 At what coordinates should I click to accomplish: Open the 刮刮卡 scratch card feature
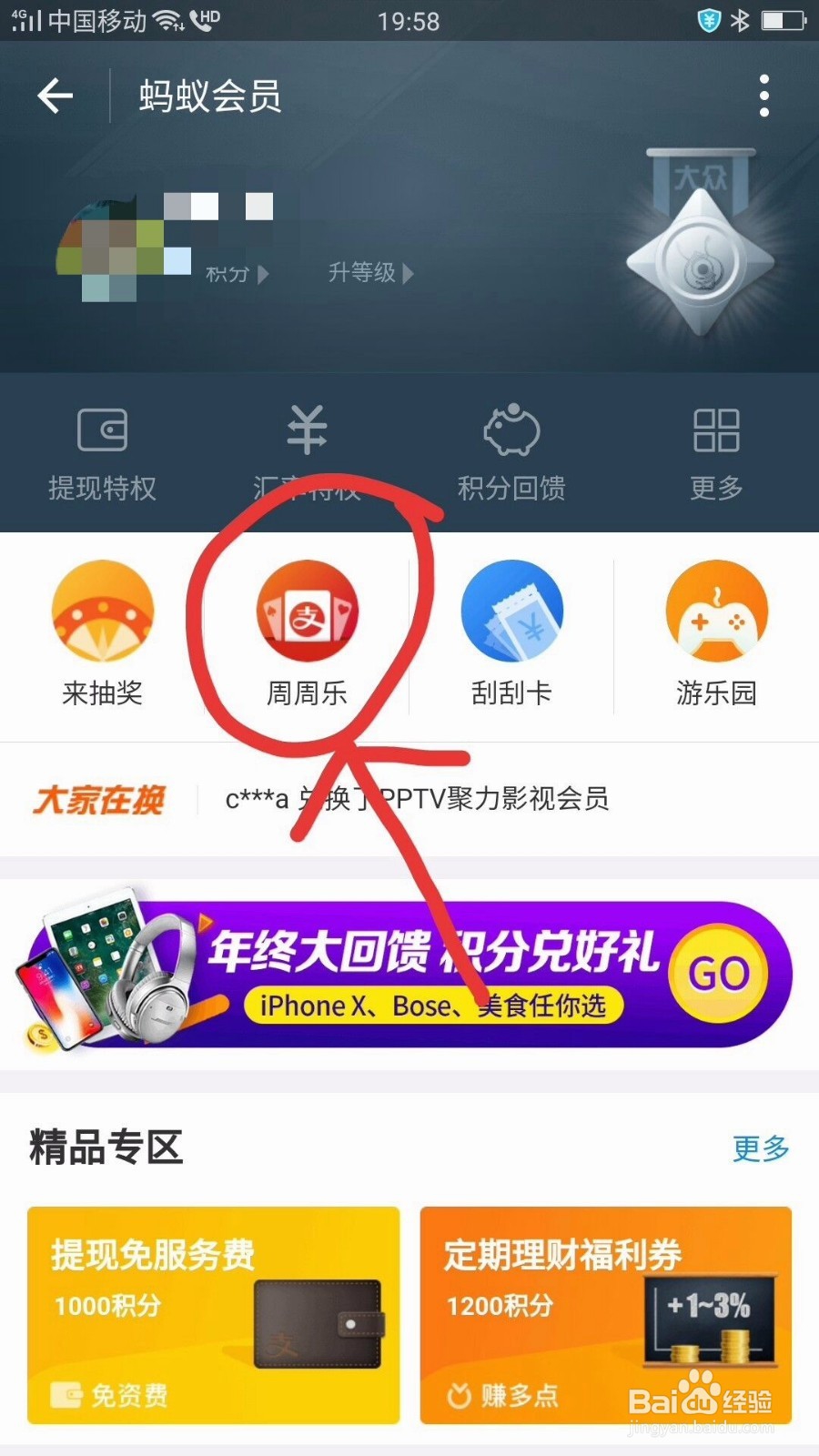[x=511, y=612]
